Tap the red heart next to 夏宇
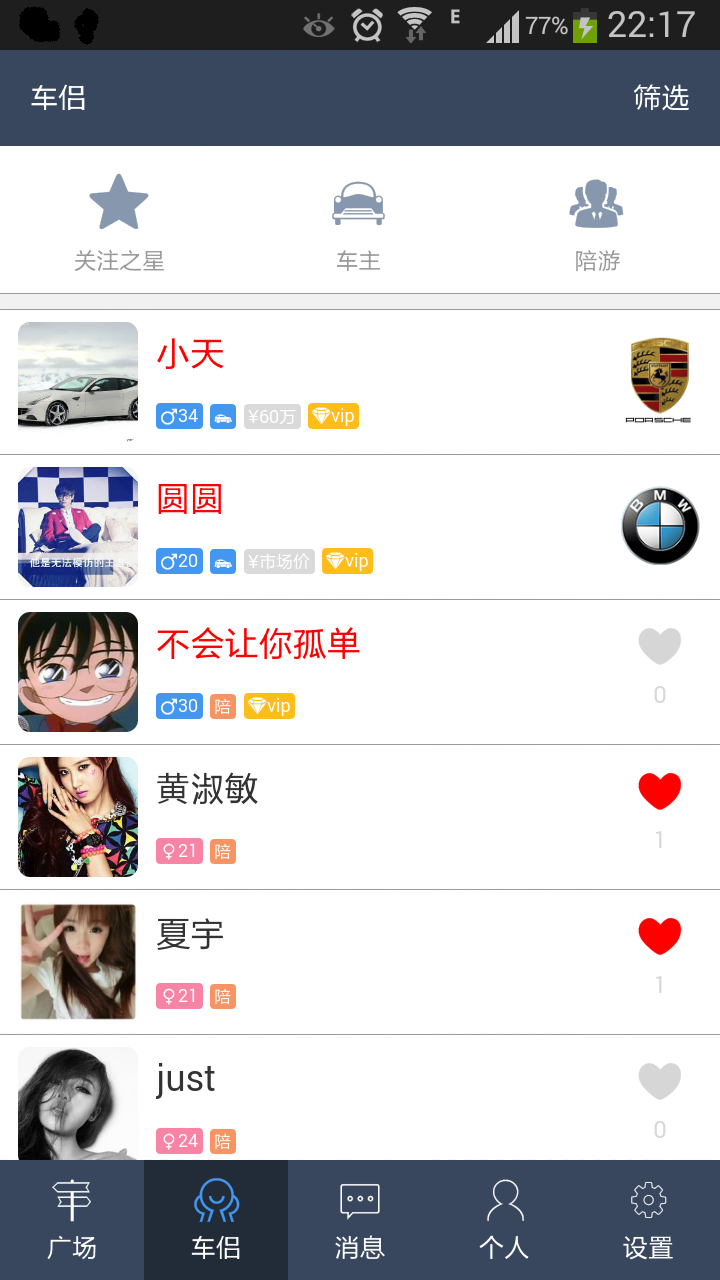Viewport: 720px width, 1280px height. tap(660, 937)
